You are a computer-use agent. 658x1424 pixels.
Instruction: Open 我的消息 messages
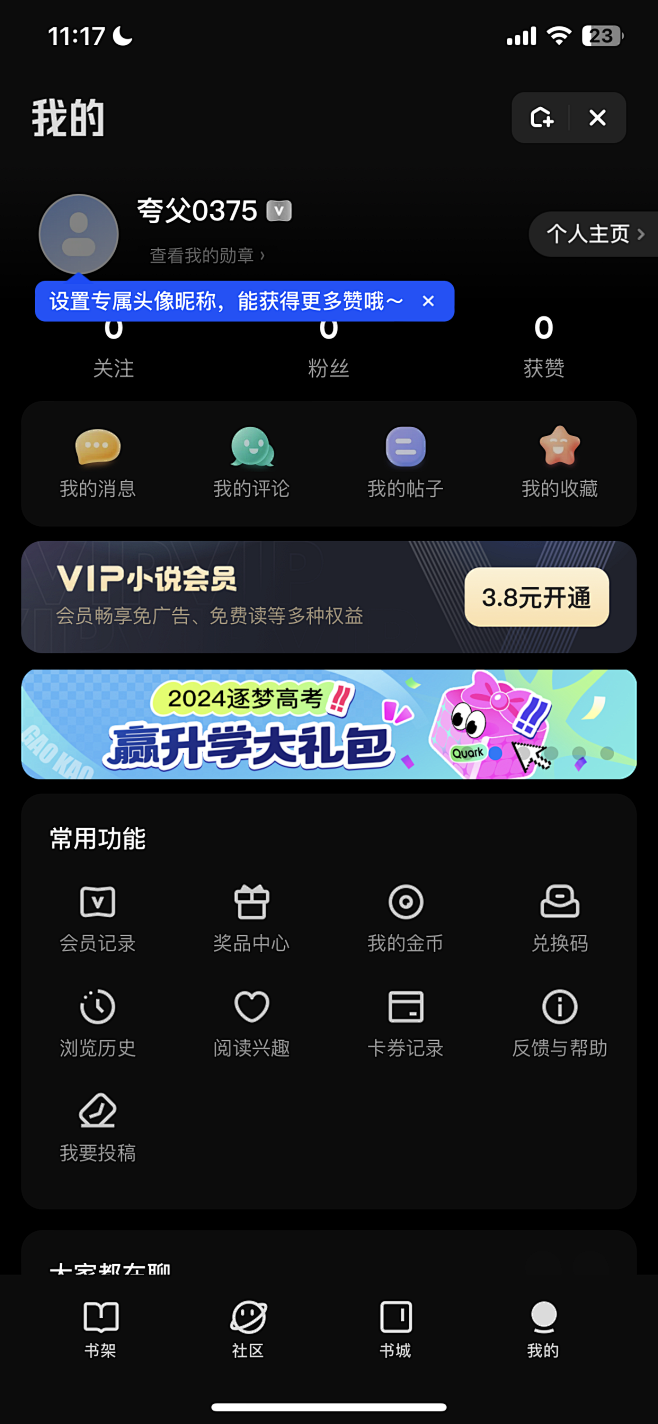[x=98, y=463]
